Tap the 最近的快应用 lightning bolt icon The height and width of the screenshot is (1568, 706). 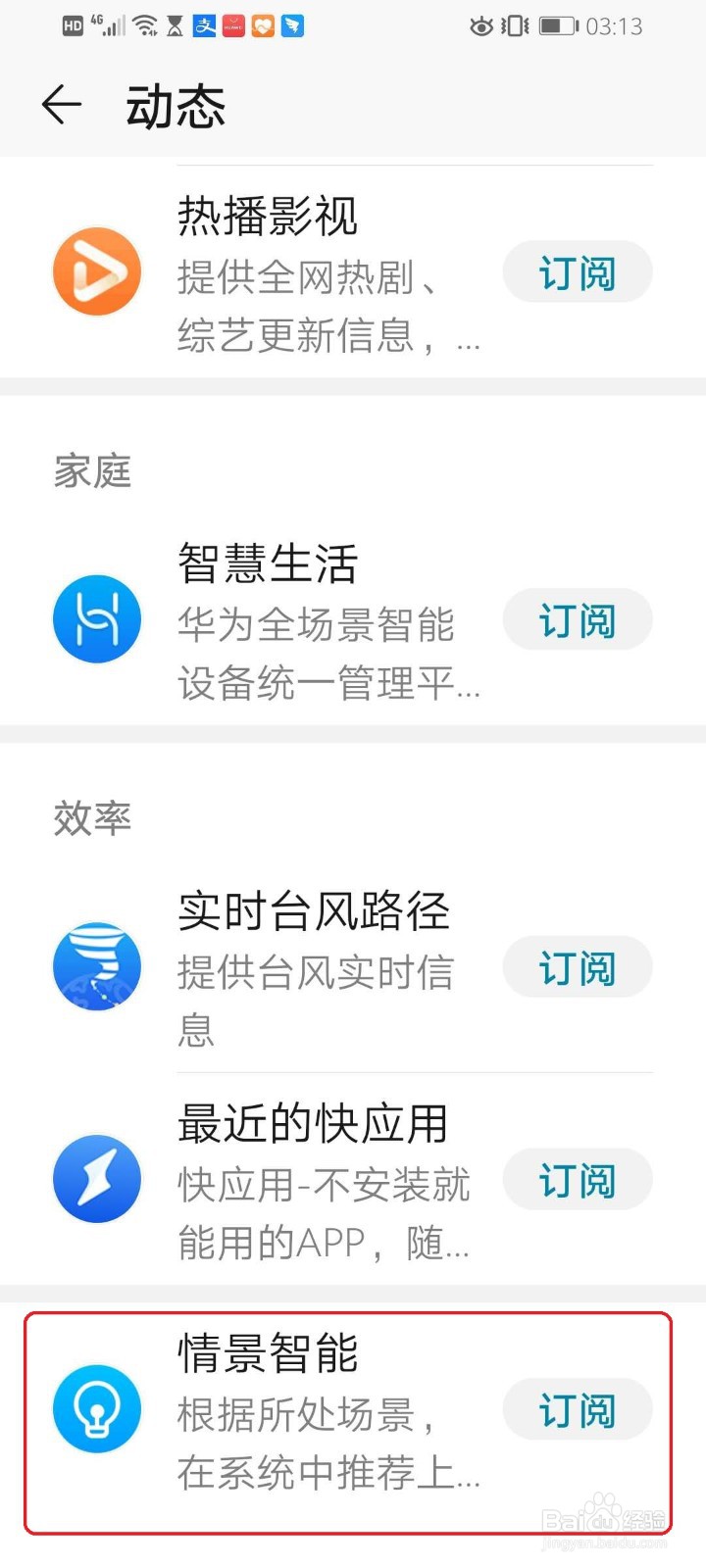point(97,1179)
